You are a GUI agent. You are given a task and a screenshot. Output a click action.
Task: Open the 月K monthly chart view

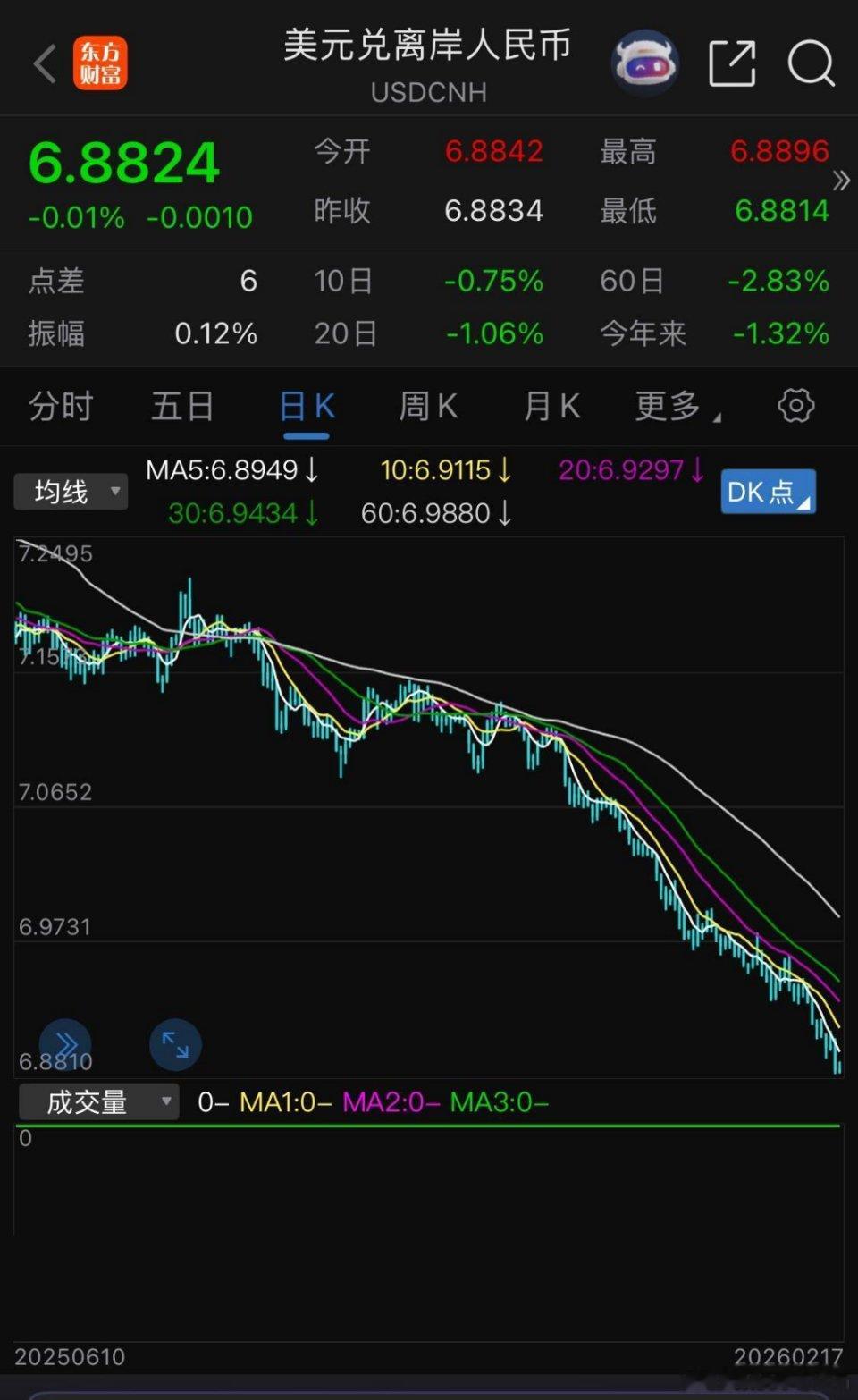551,405
